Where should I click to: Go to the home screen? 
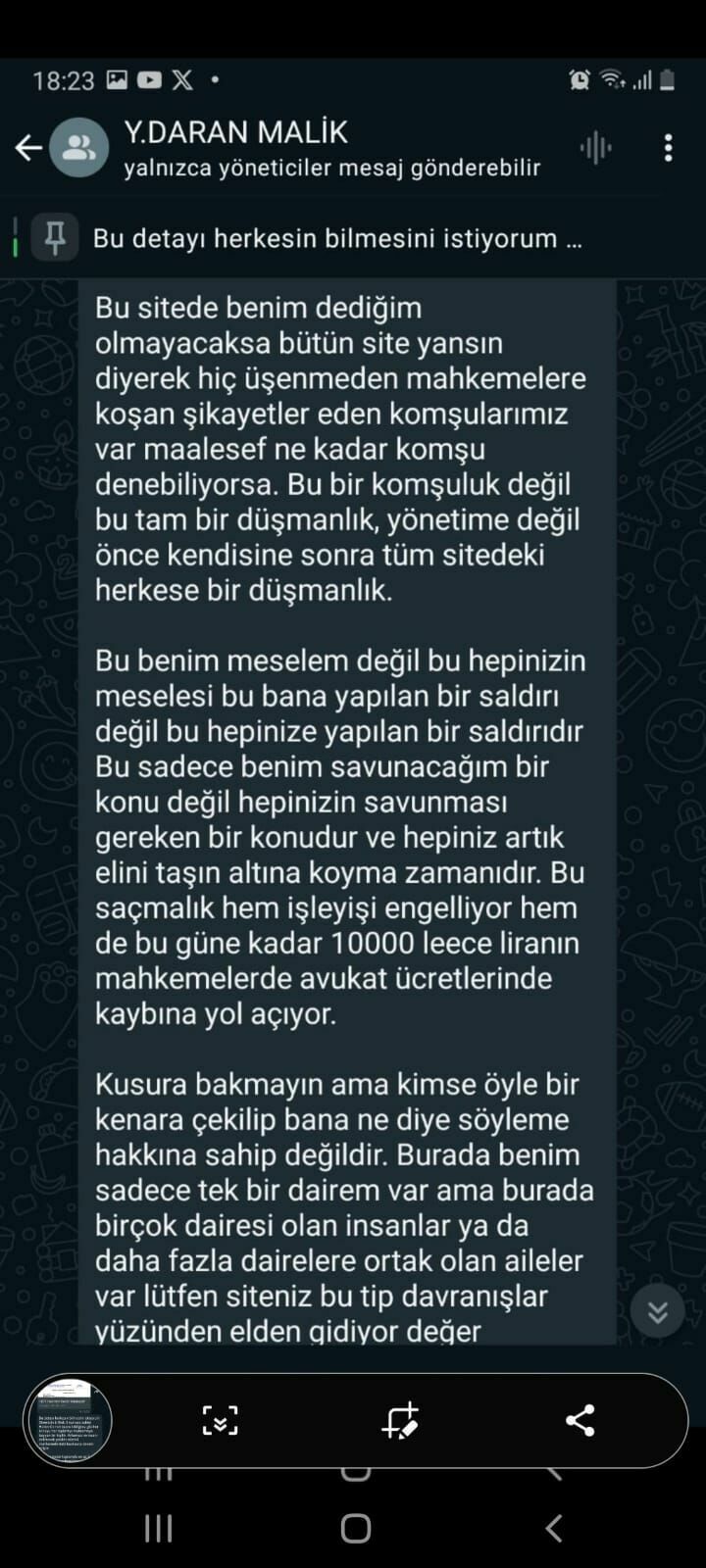[355, 1528]
